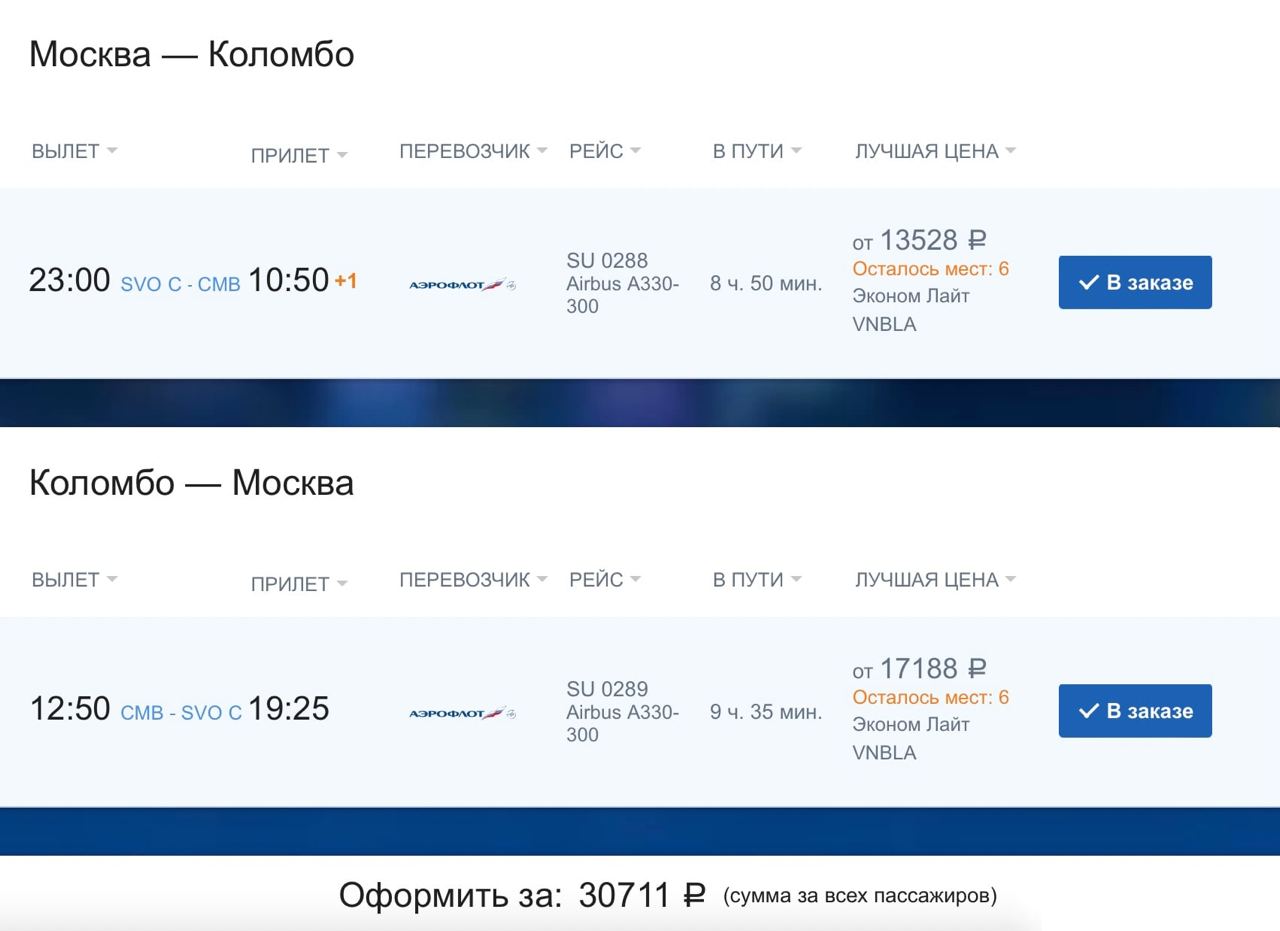Sort Коломбо — Москва flights by ЛУЧШАЯ ЦЕНА
Screen dimensions: 1280x931
coord(935,580)
